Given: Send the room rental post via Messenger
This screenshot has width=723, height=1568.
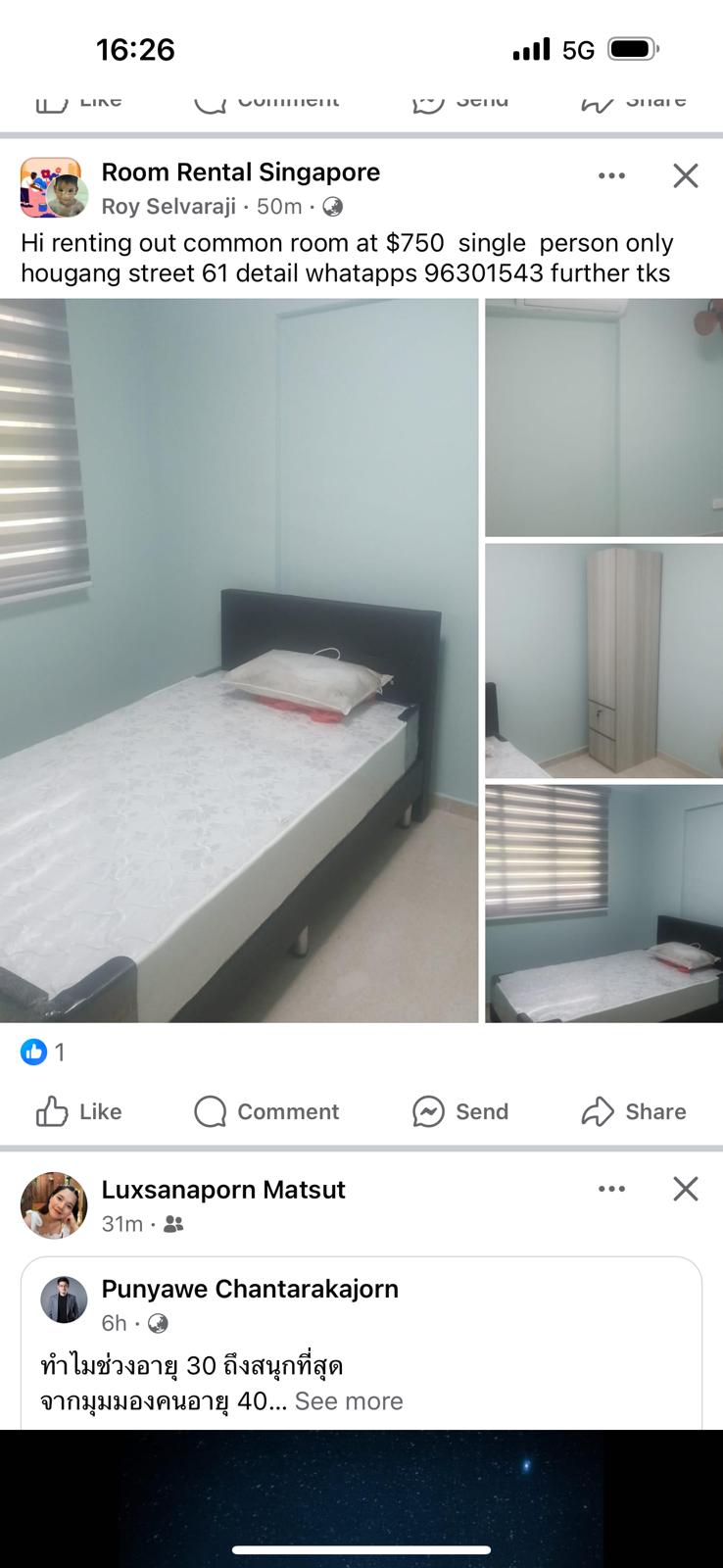Looking at the screenshot, I should [460, 1111].
